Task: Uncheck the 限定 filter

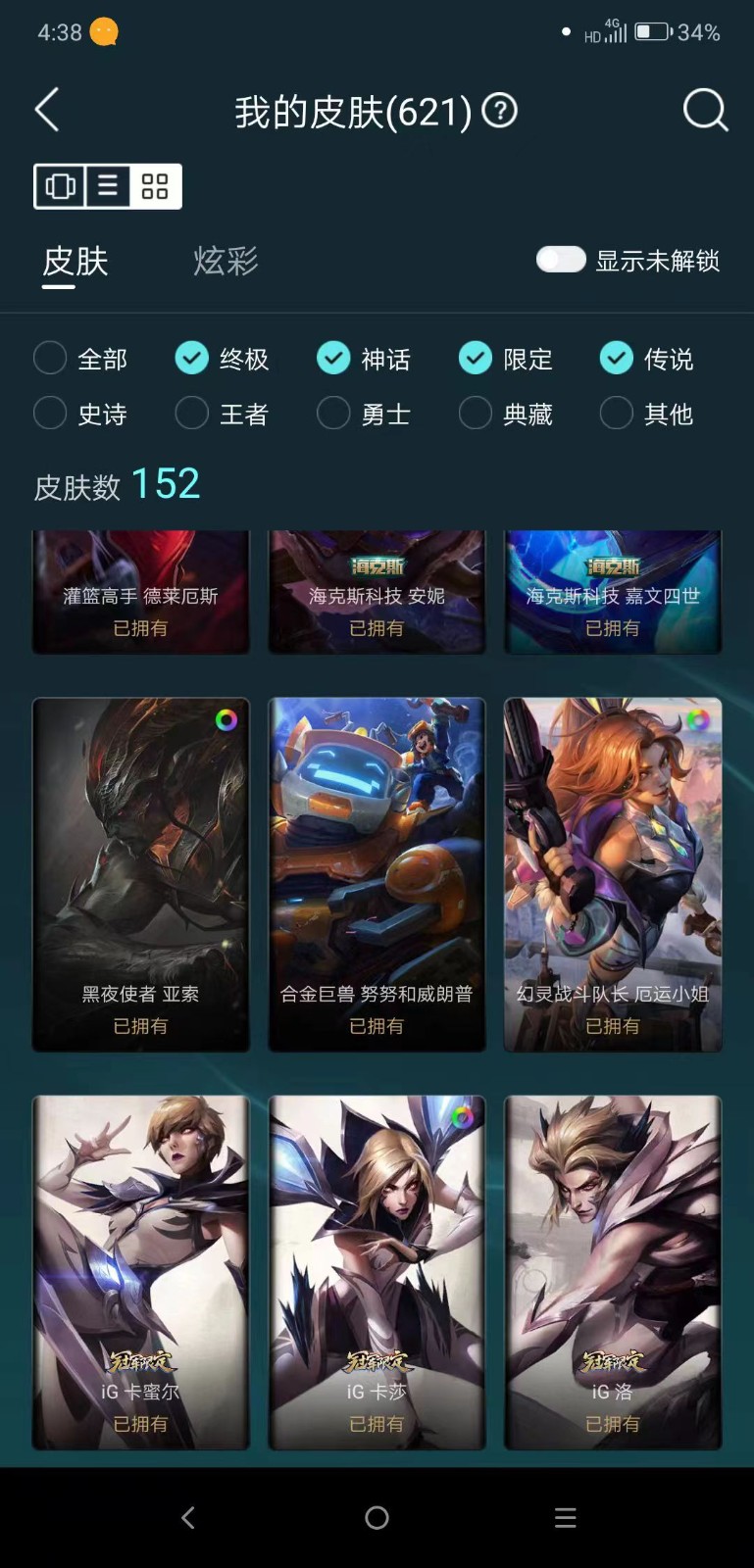Action: click(x=505, y=359)
